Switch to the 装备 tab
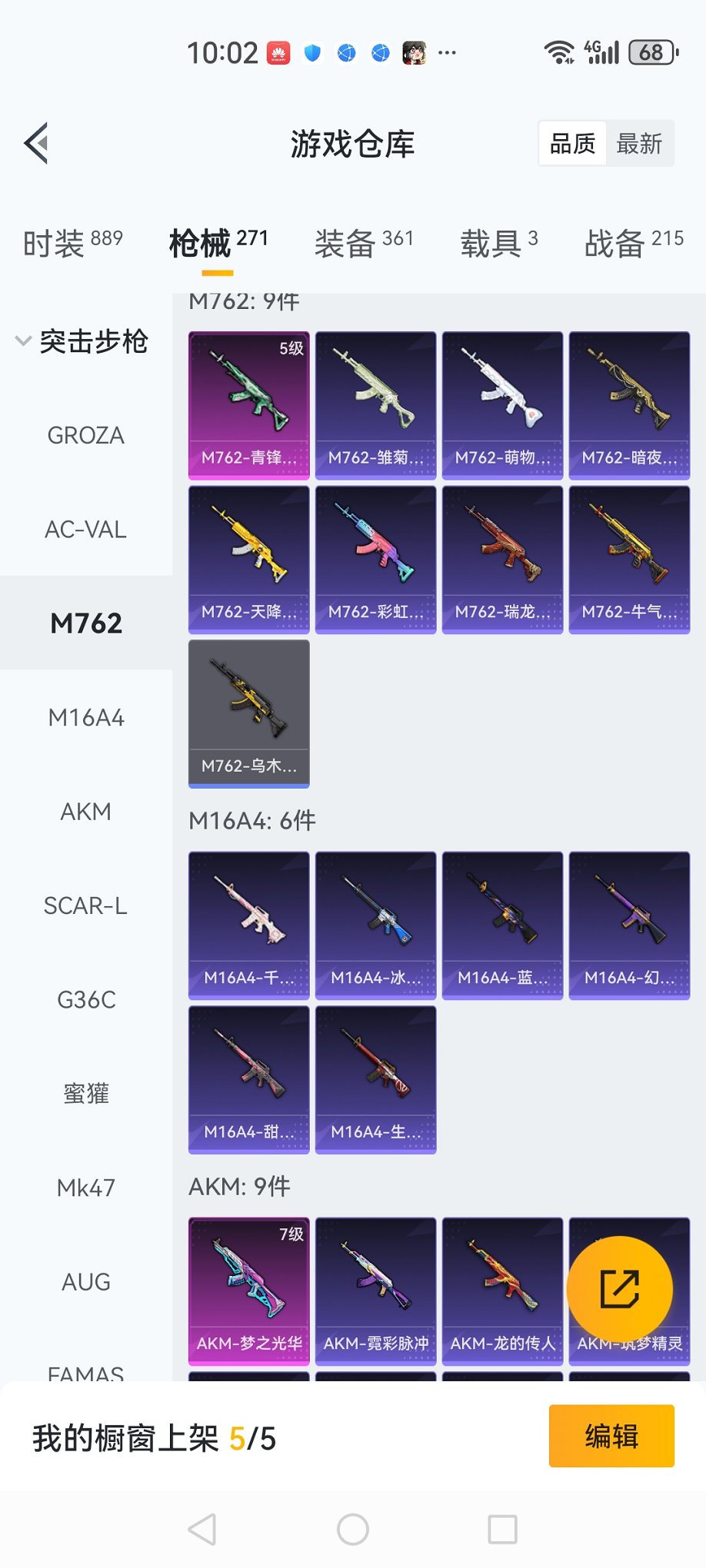This screenshot has width=706, height=1568. 364,243
